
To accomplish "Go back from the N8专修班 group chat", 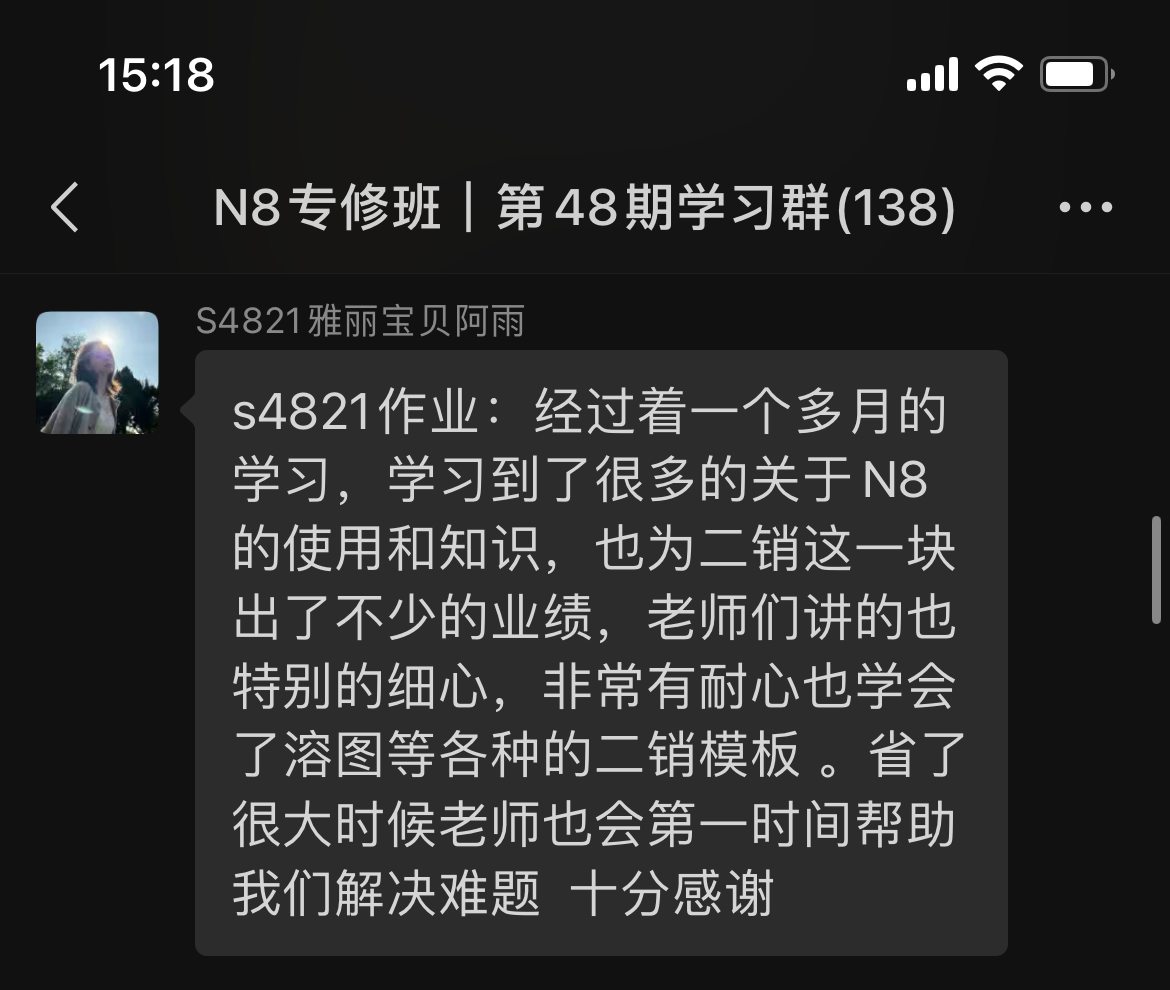I will pyautogui.click(x=65, y=208).
